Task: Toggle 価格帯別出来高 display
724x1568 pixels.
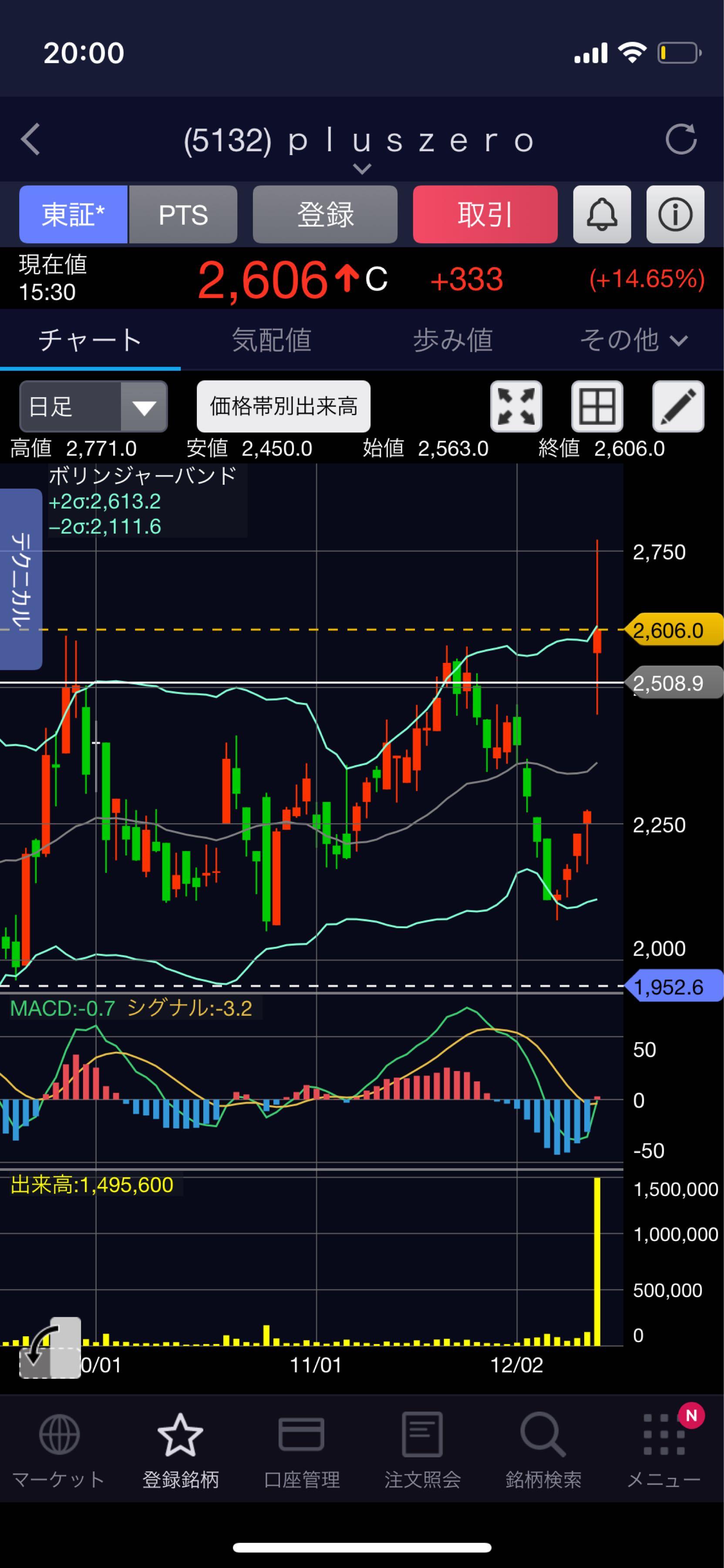Action: (283, 407)
